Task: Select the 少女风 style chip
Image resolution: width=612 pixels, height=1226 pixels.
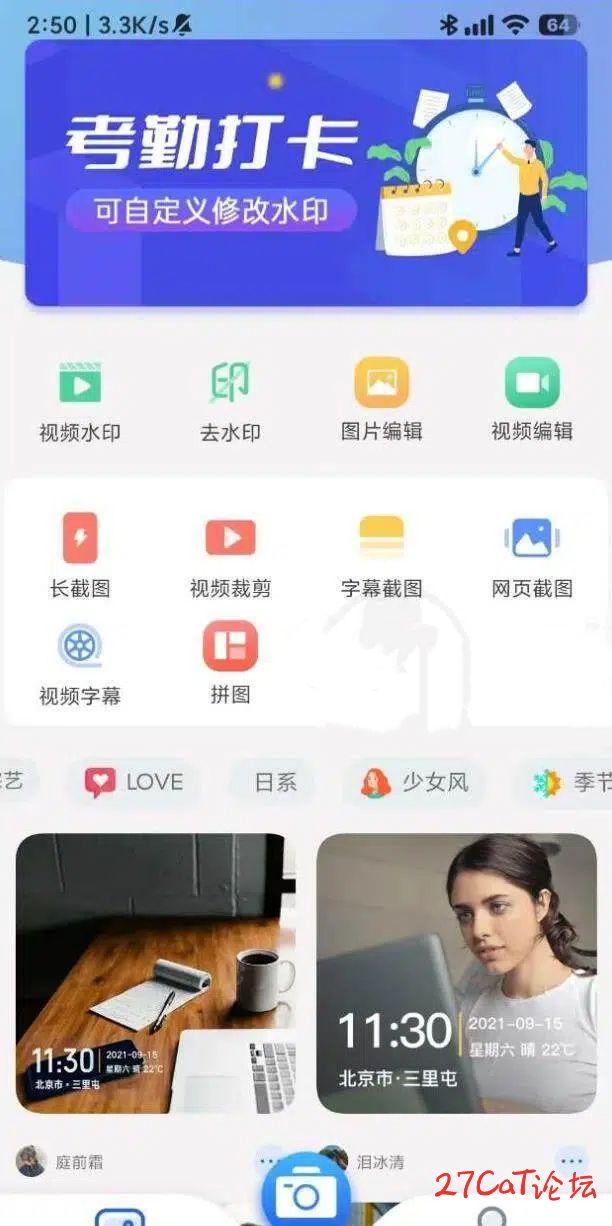Action: click(x=415, y=782)
